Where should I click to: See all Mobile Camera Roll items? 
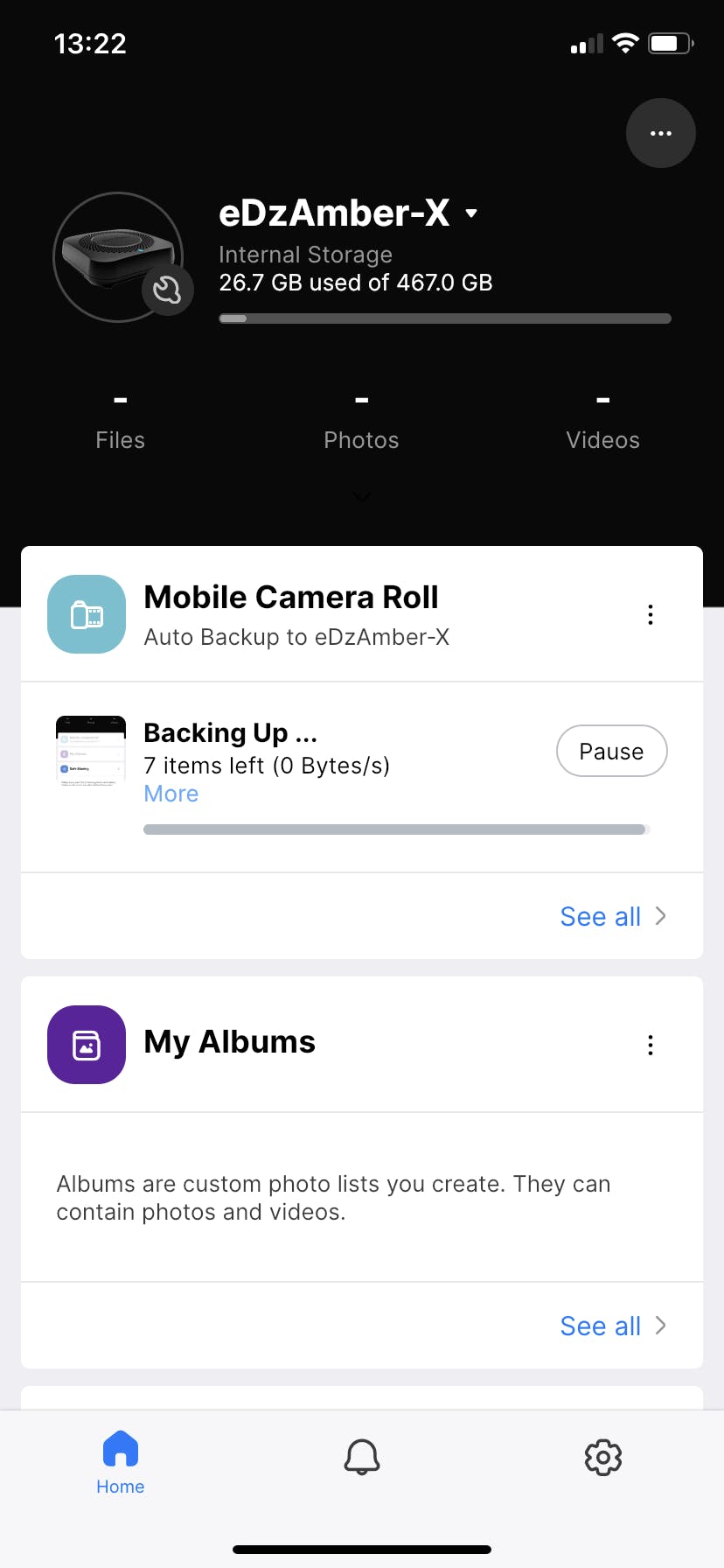click(612, 916)
